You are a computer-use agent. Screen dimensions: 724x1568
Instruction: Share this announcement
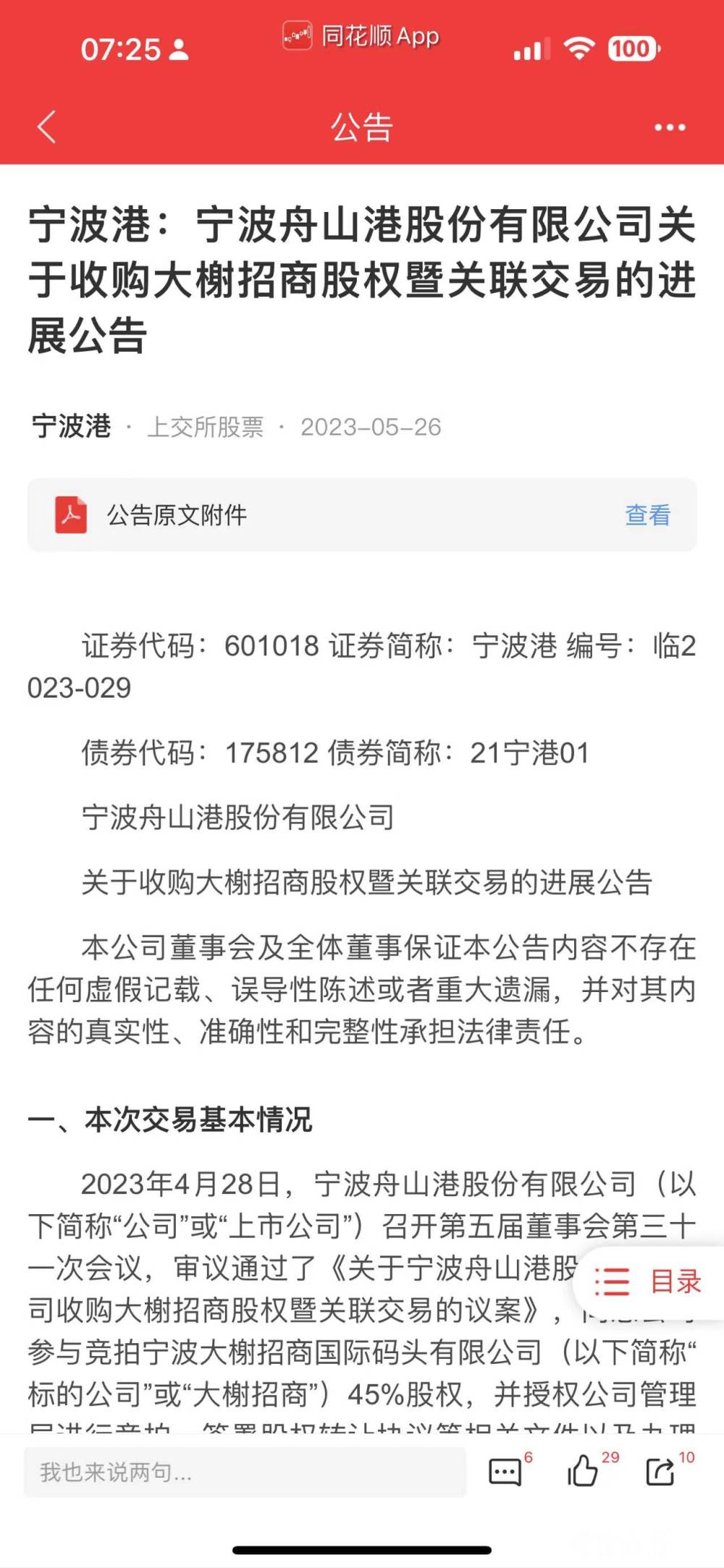[x=660, y=1472]
